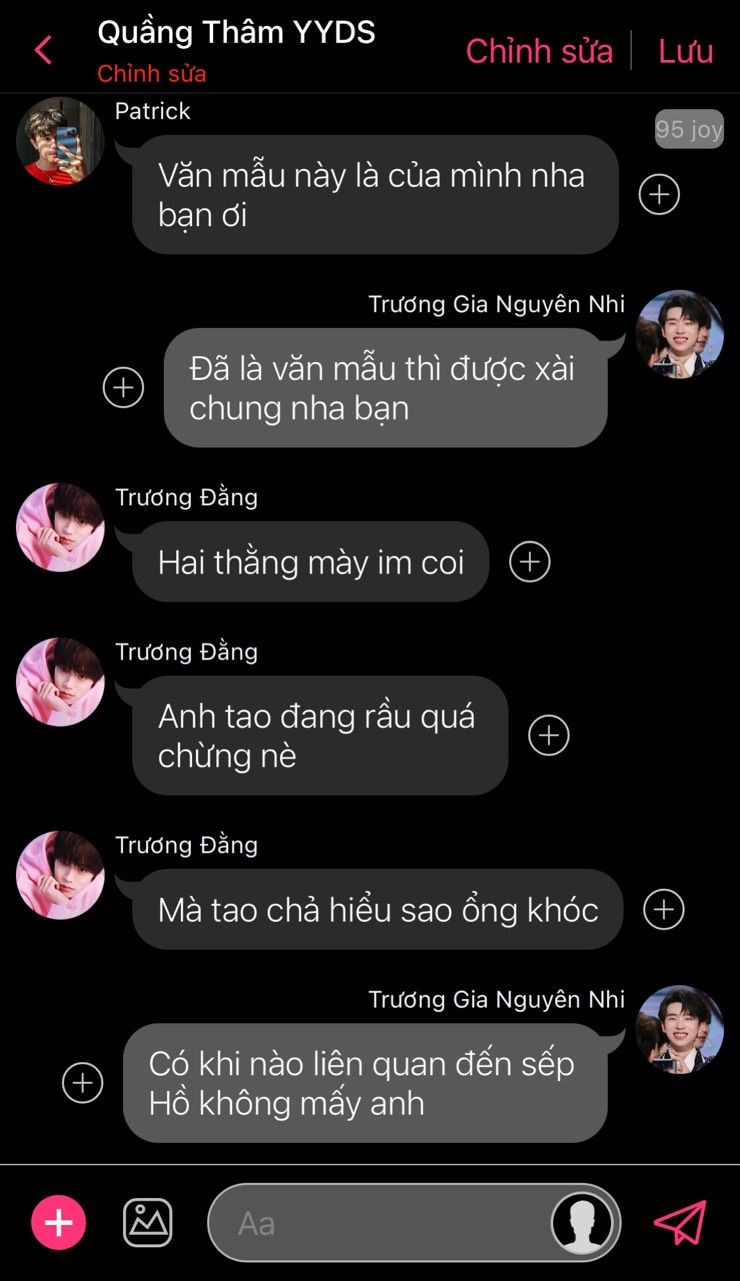The image size is (740, 1281).
Task: Go back with the pink arrow
Action: pos(43,50)
